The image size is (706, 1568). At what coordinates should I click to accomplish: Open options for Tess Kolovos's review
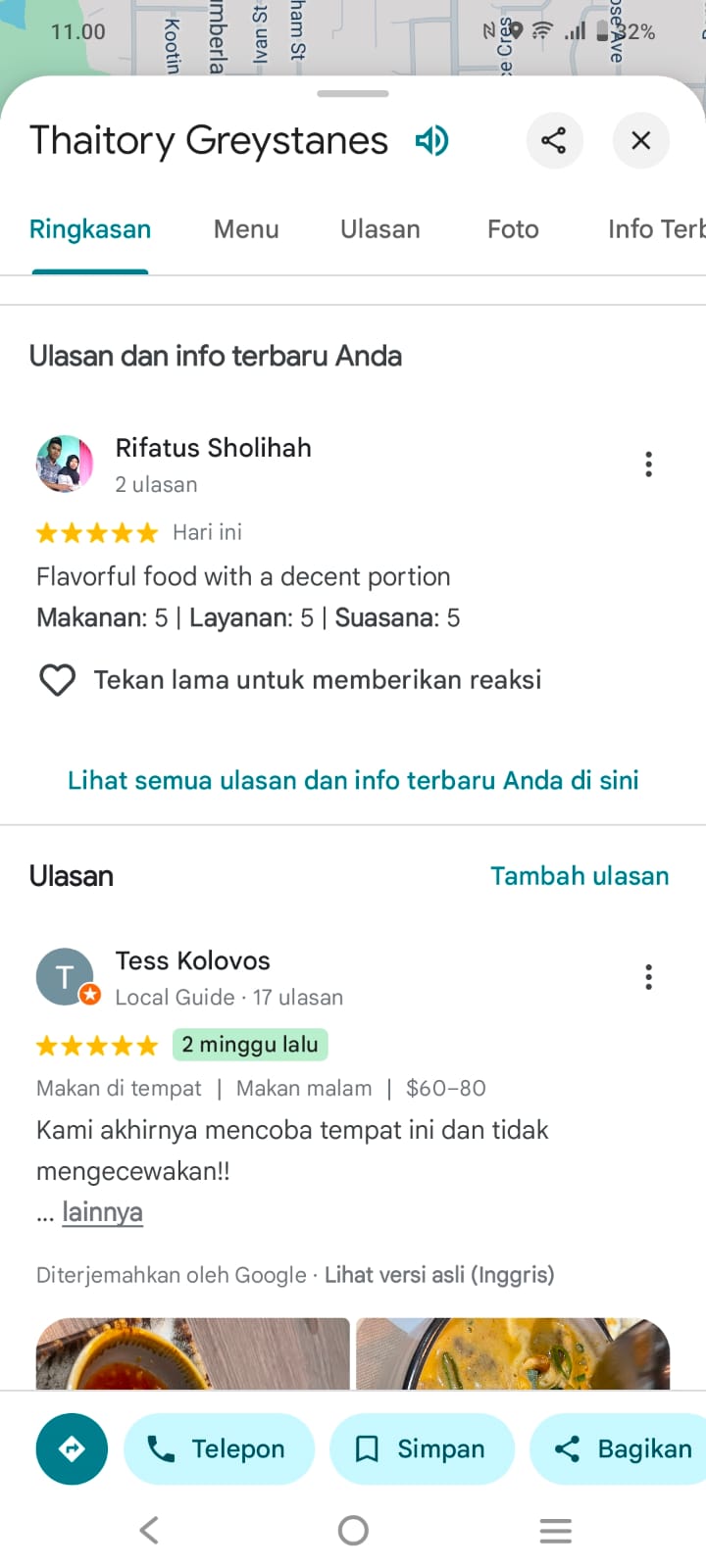click(648, 977)
